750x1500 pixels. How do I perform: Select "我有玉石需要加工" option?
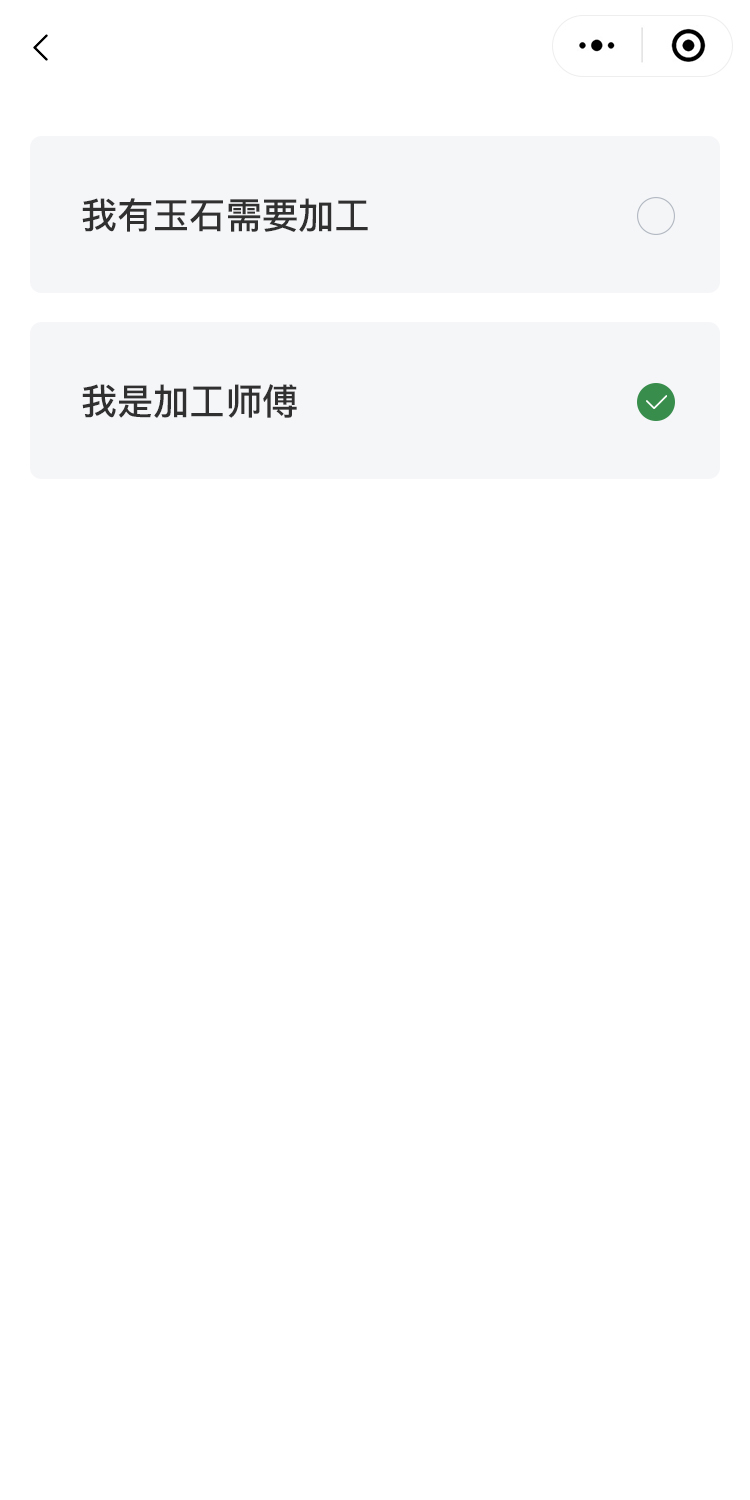[375, 215]
